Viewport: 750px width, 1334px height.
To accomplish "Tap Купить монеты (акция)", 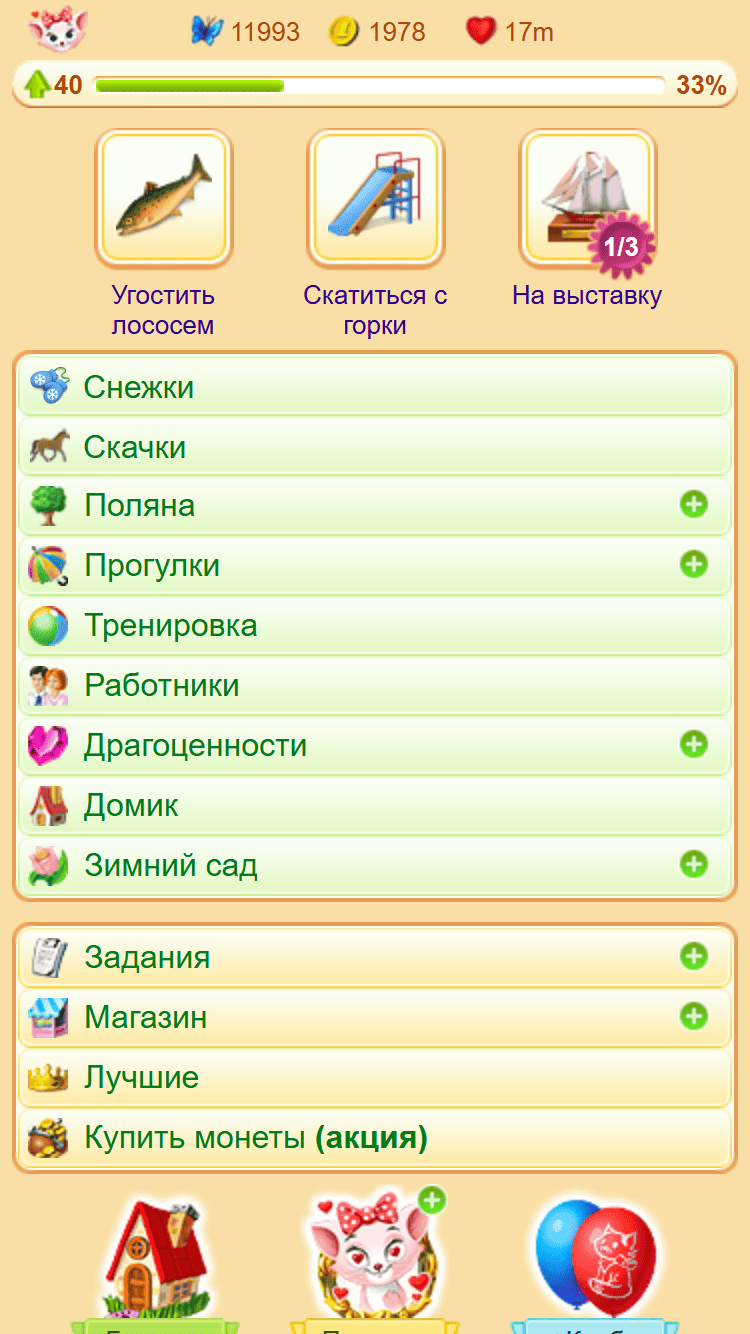I will coord(375,1138).
